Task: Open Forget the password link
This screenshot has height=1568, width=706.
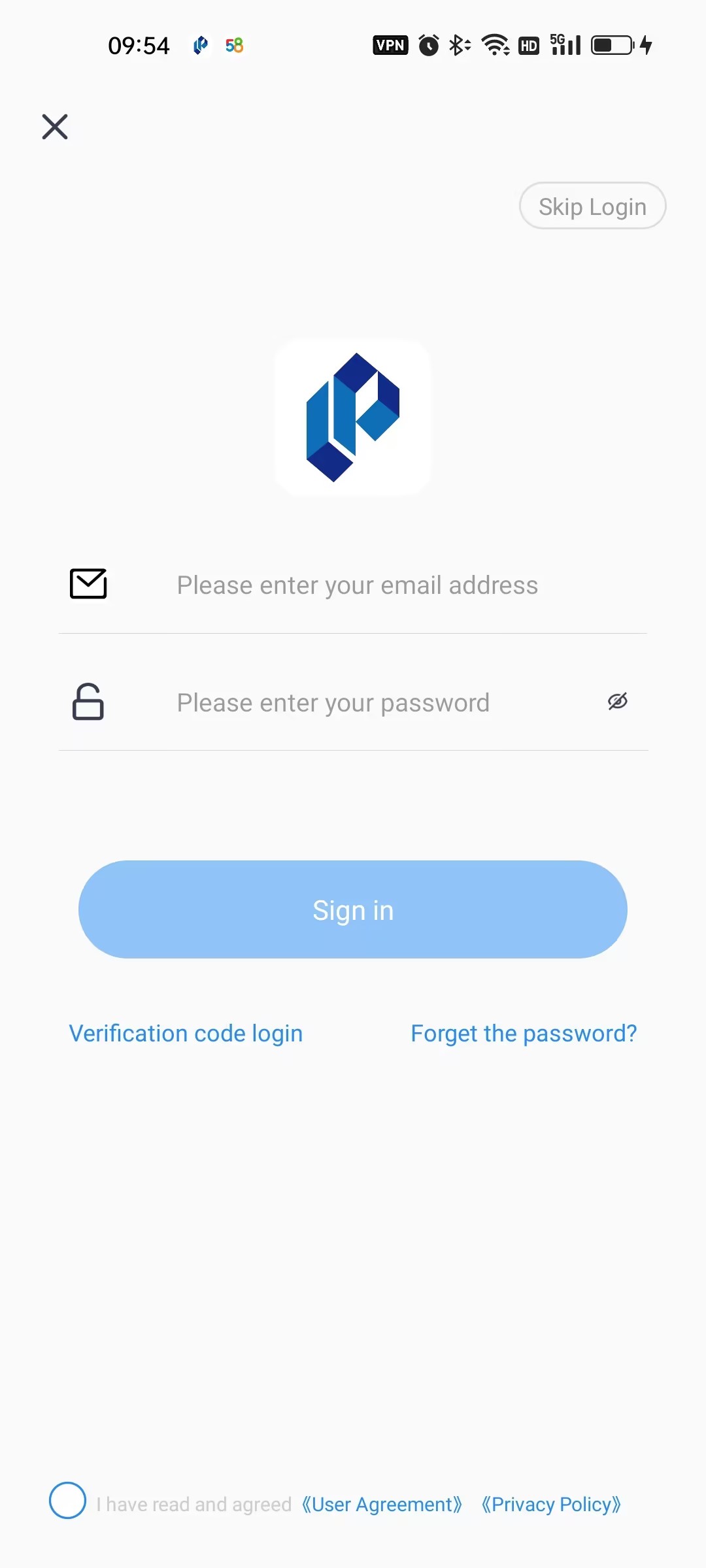Action: (x=522, y=1033)
